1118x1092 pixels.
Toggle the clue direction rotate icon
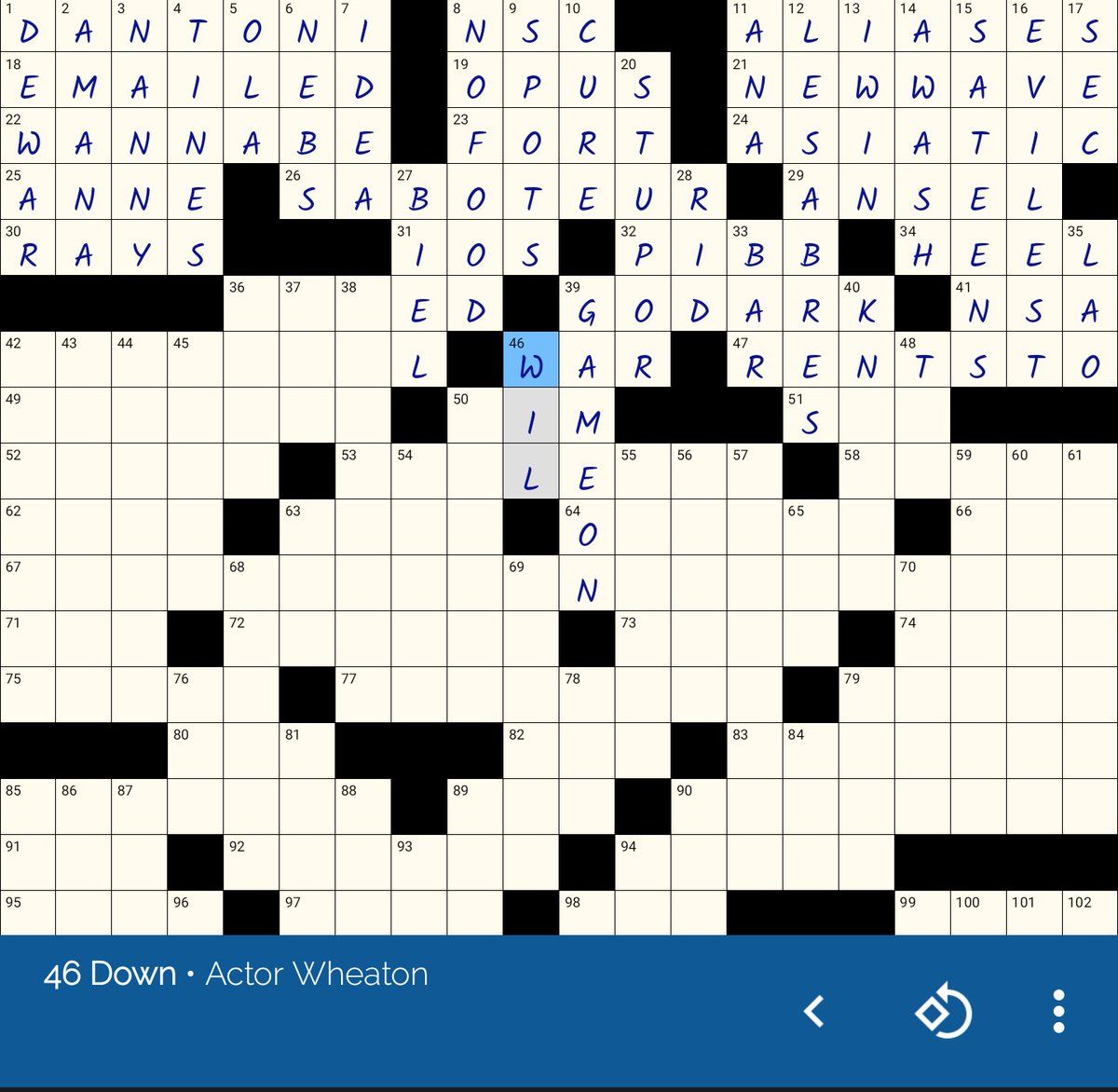pos(943,1011)
